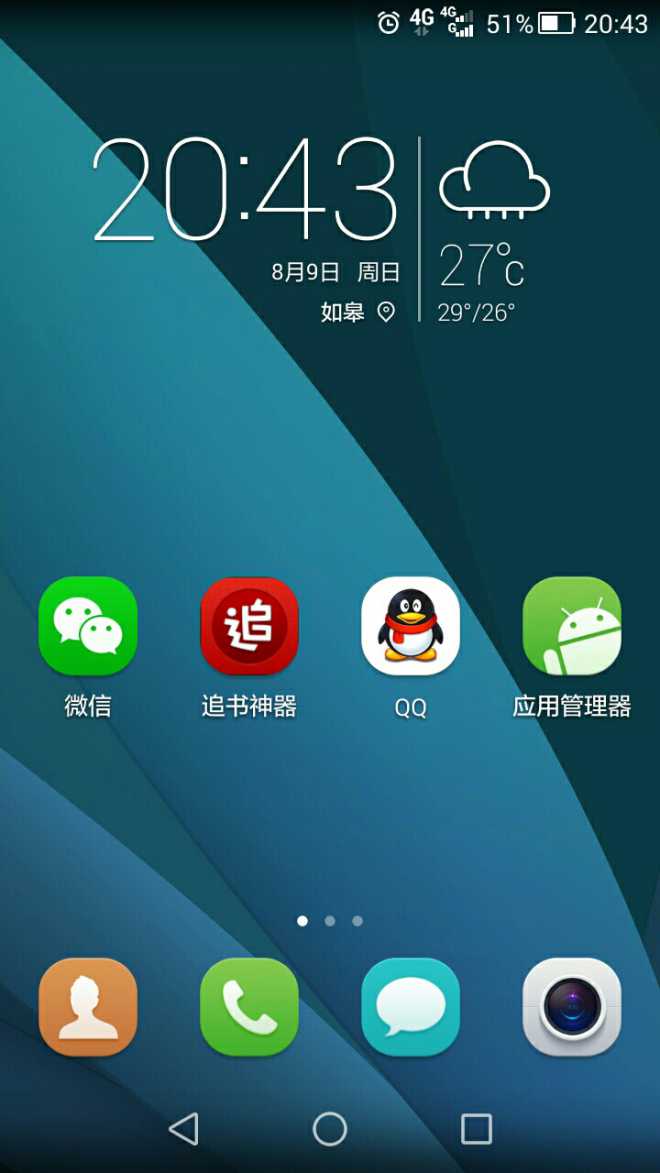The height and width of the screenshot is (1173, 660).
Task: Tap the large 20:43 clock widget
Action: [245, 189]
